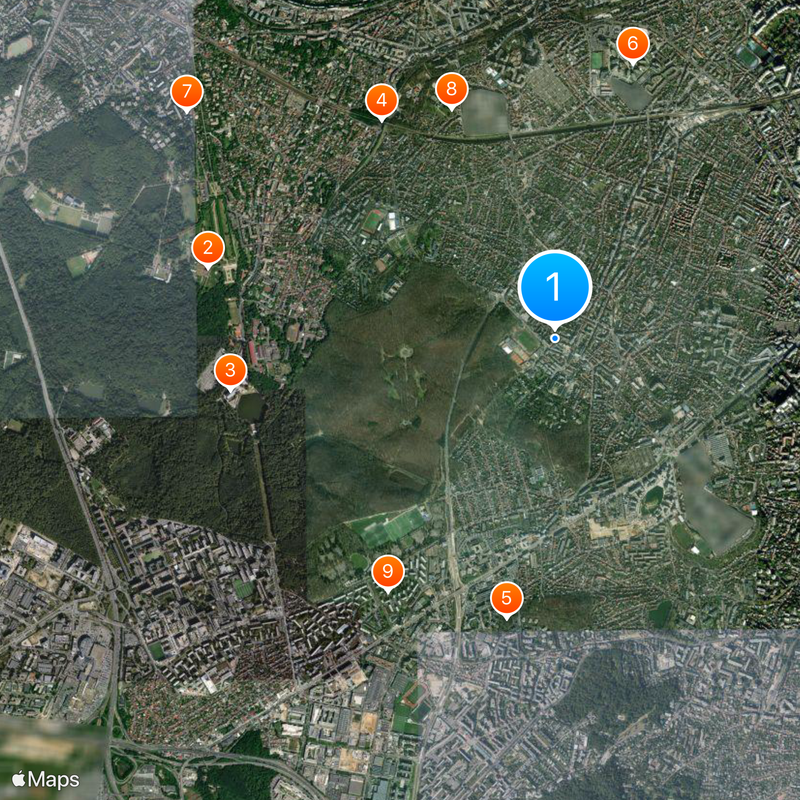The width and height of the screenshot is (800, 800).
Task: Tap the orange pin numbered 2
Action: (207, 247)
